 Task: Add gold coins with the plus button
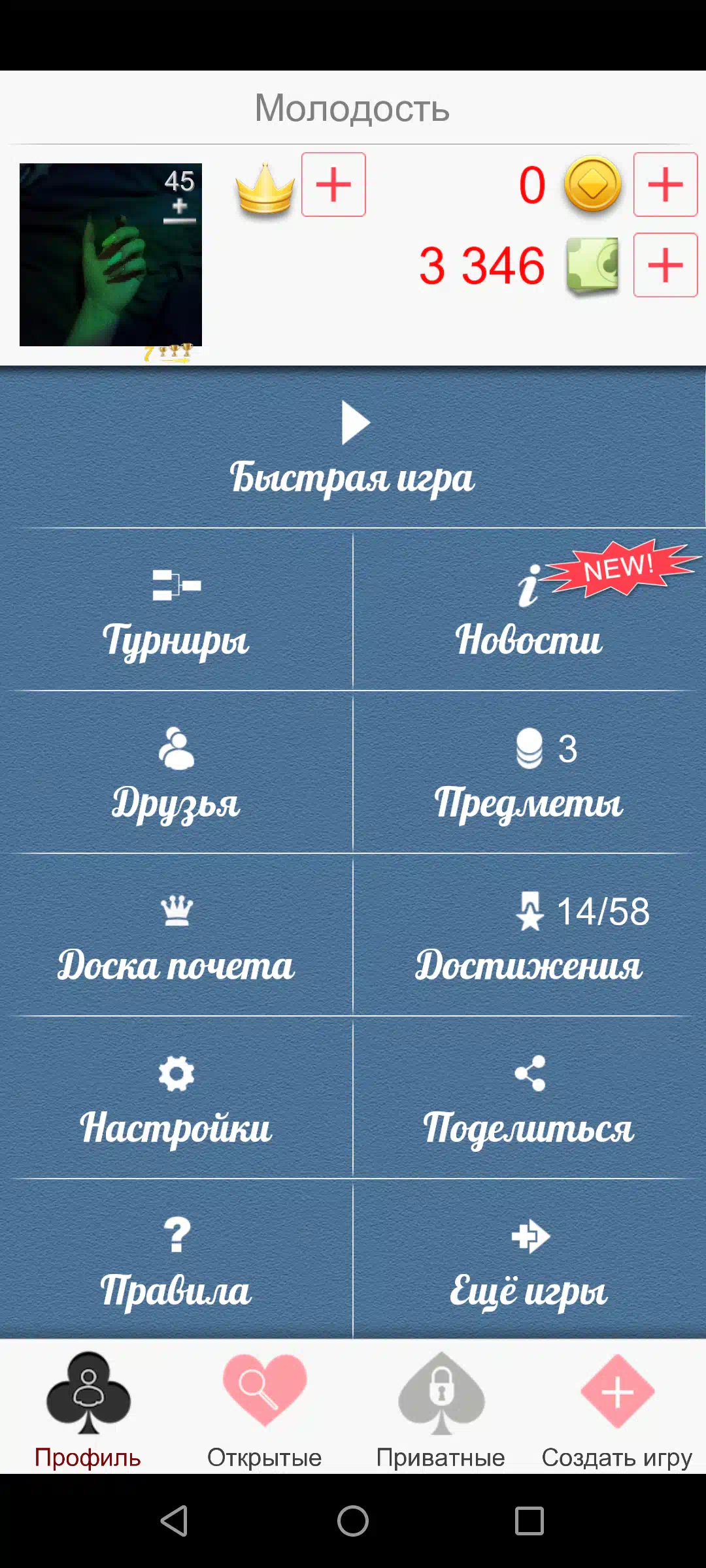665,184
